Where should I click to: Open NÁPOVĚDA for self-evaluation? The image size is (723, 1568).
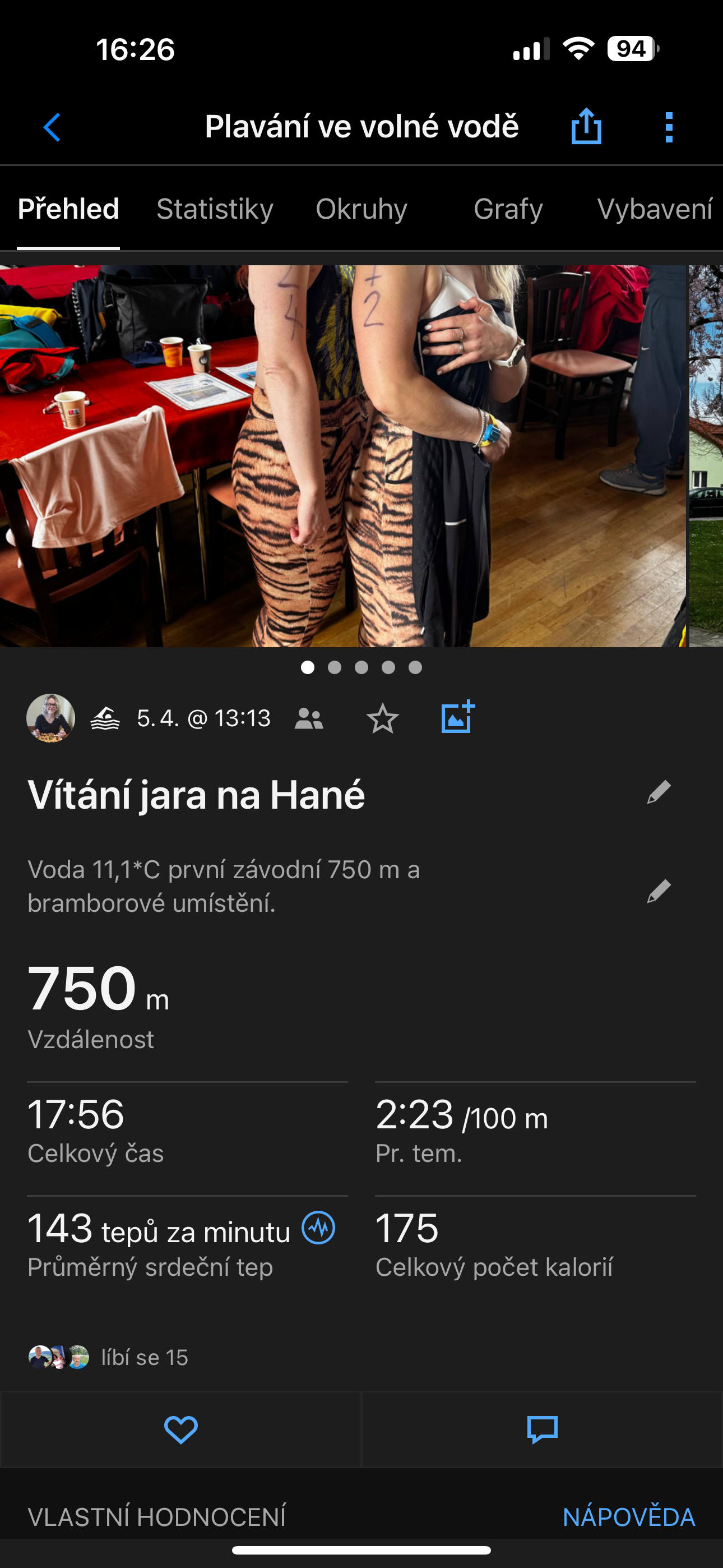629,1517
